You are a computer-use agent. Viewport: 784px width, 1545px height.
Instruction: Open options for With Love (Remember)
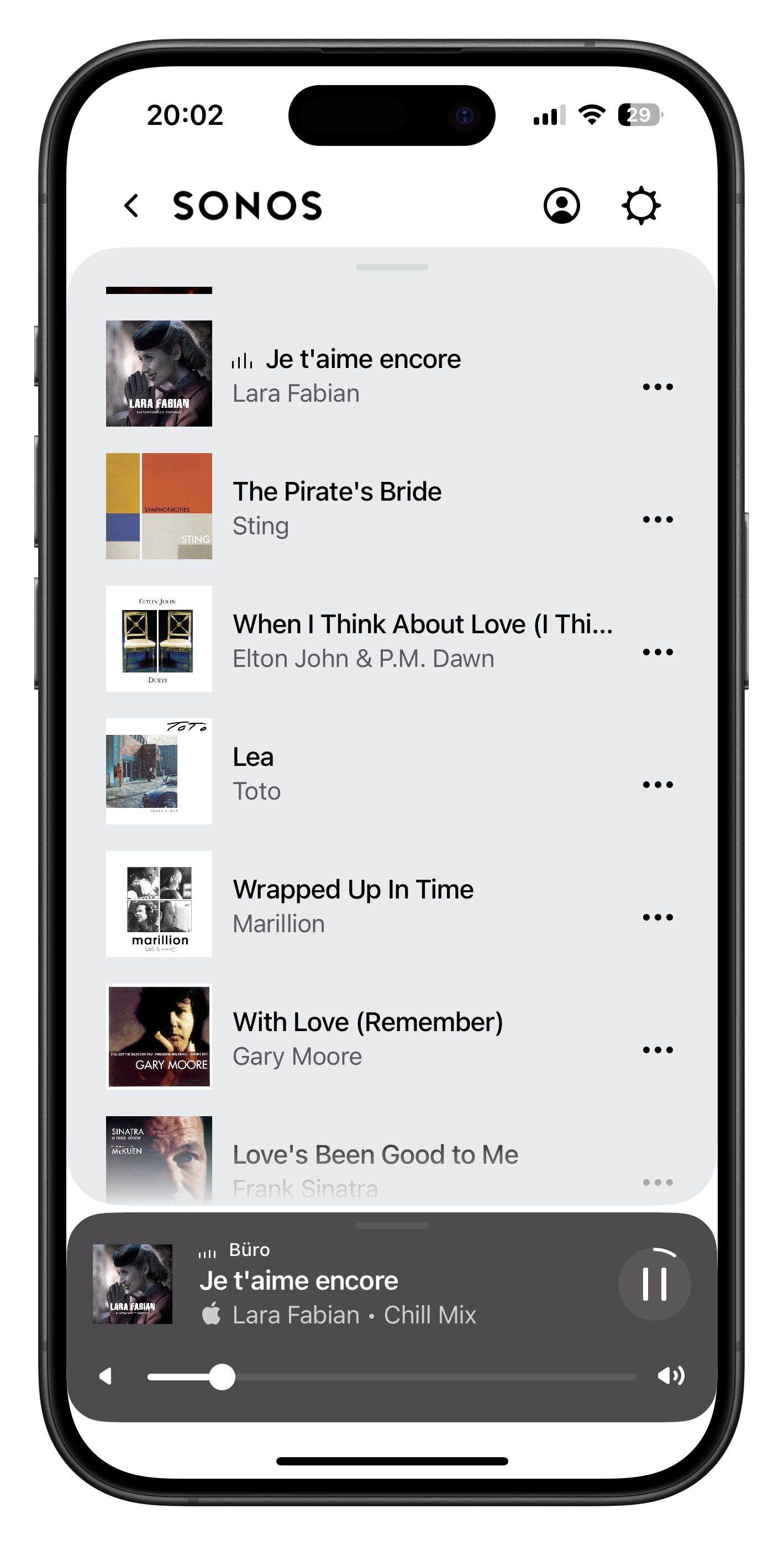[x=657, y=1049]
